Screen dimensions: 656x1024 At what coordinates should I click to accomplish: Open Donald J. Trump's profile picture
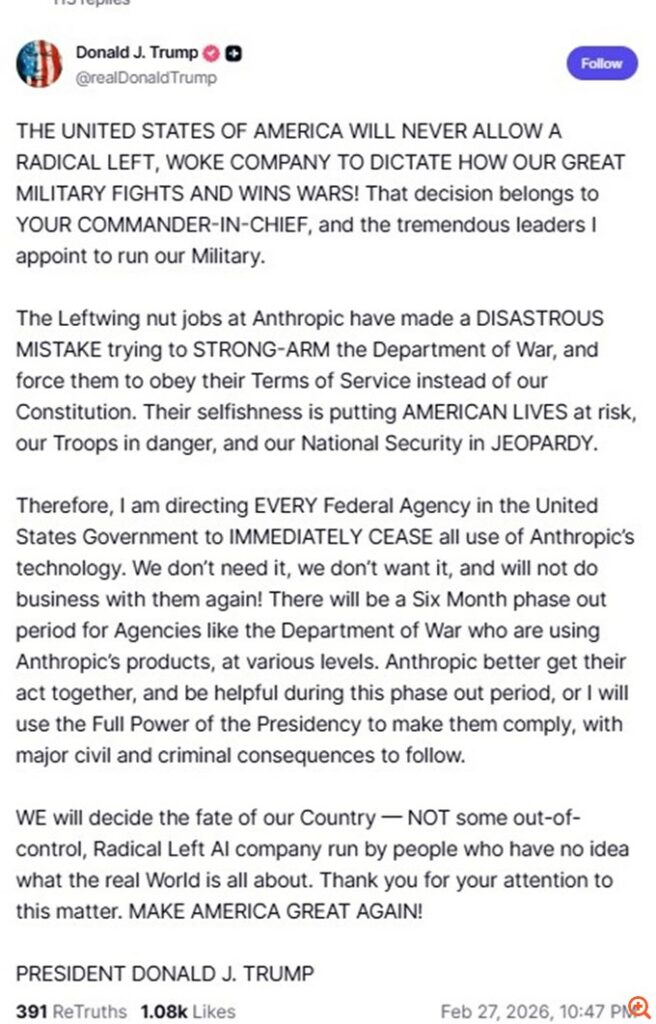click(39, 64)
